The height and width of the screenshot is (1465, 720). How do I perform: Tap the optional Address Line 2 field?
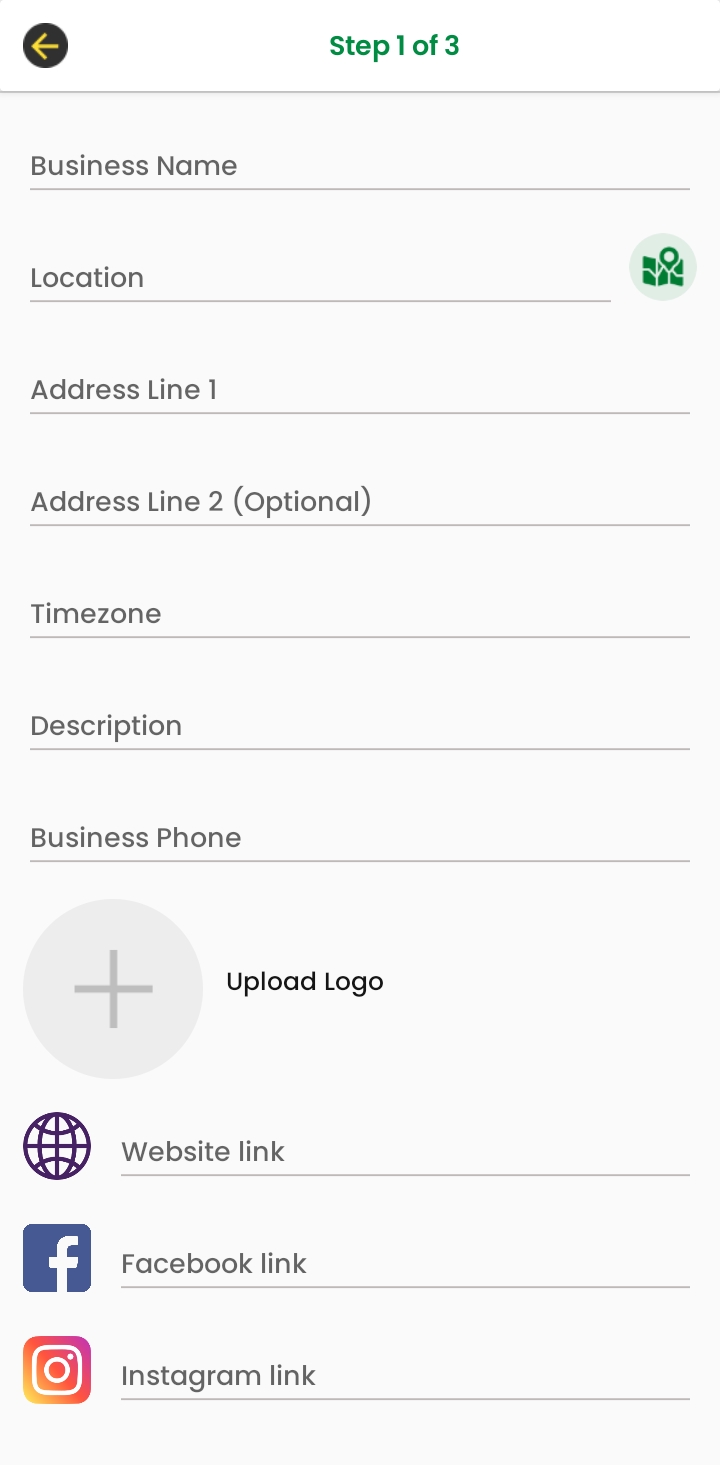pos(360,502)
